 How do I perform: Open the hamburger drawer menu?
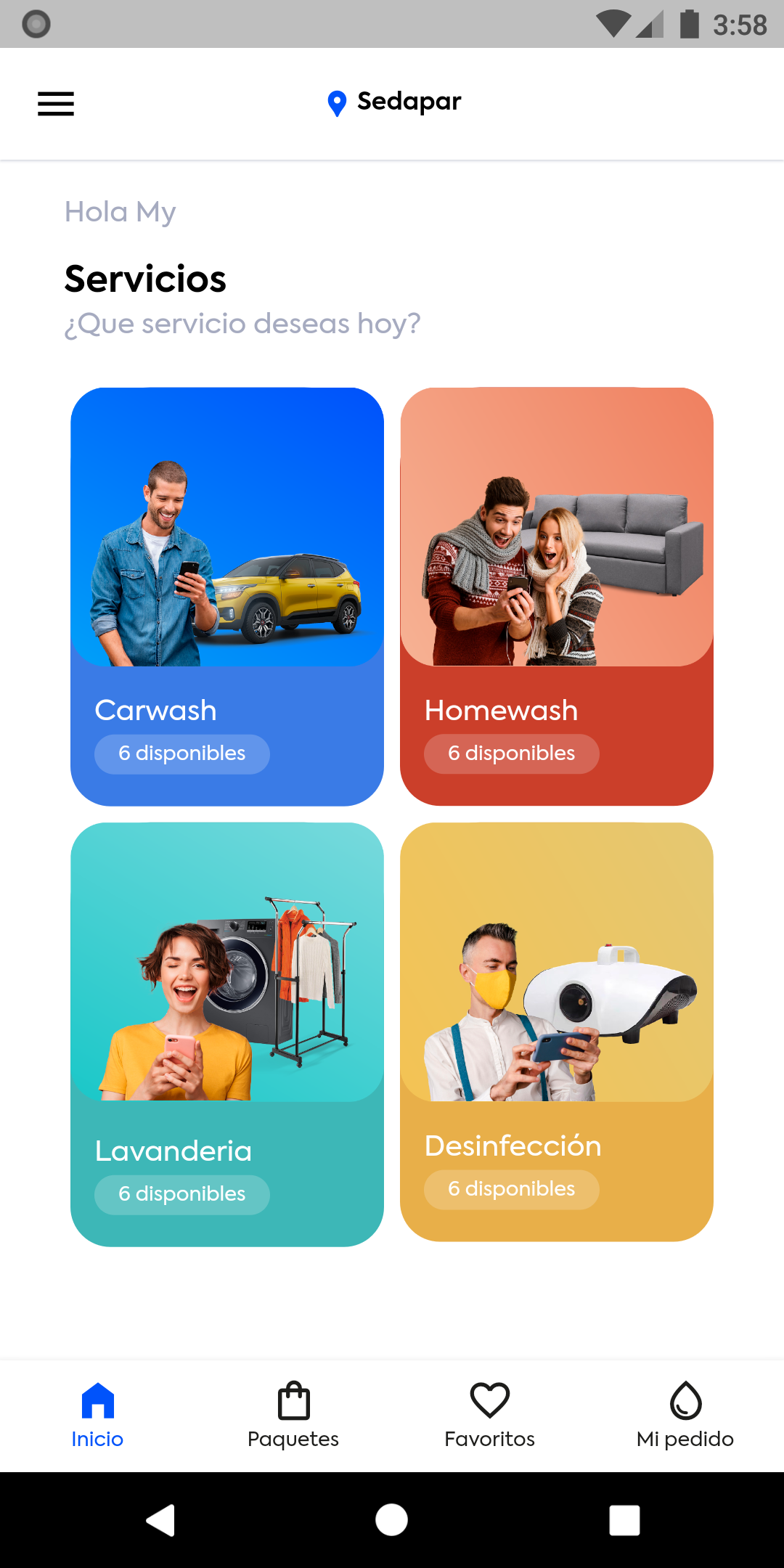click(56, 104)
